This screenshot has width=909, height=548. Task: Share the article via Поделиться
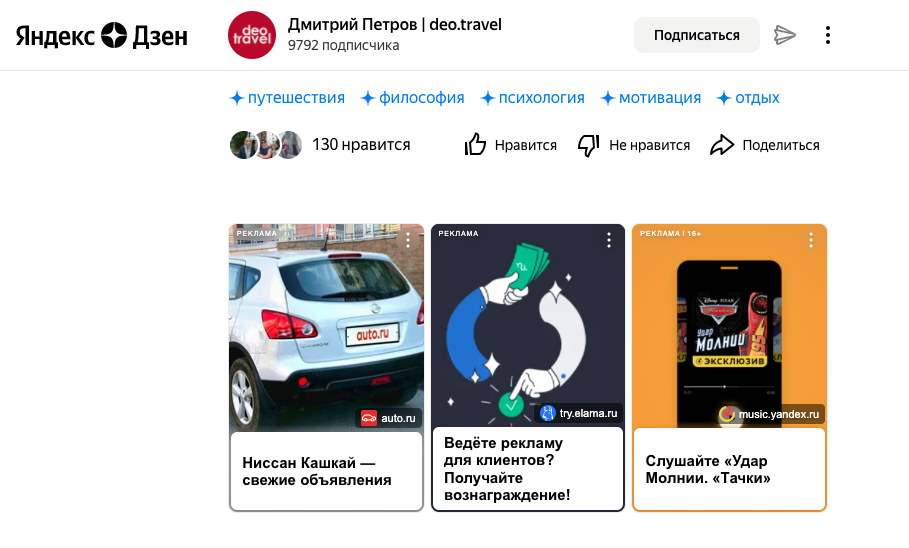tap(765, 145)
